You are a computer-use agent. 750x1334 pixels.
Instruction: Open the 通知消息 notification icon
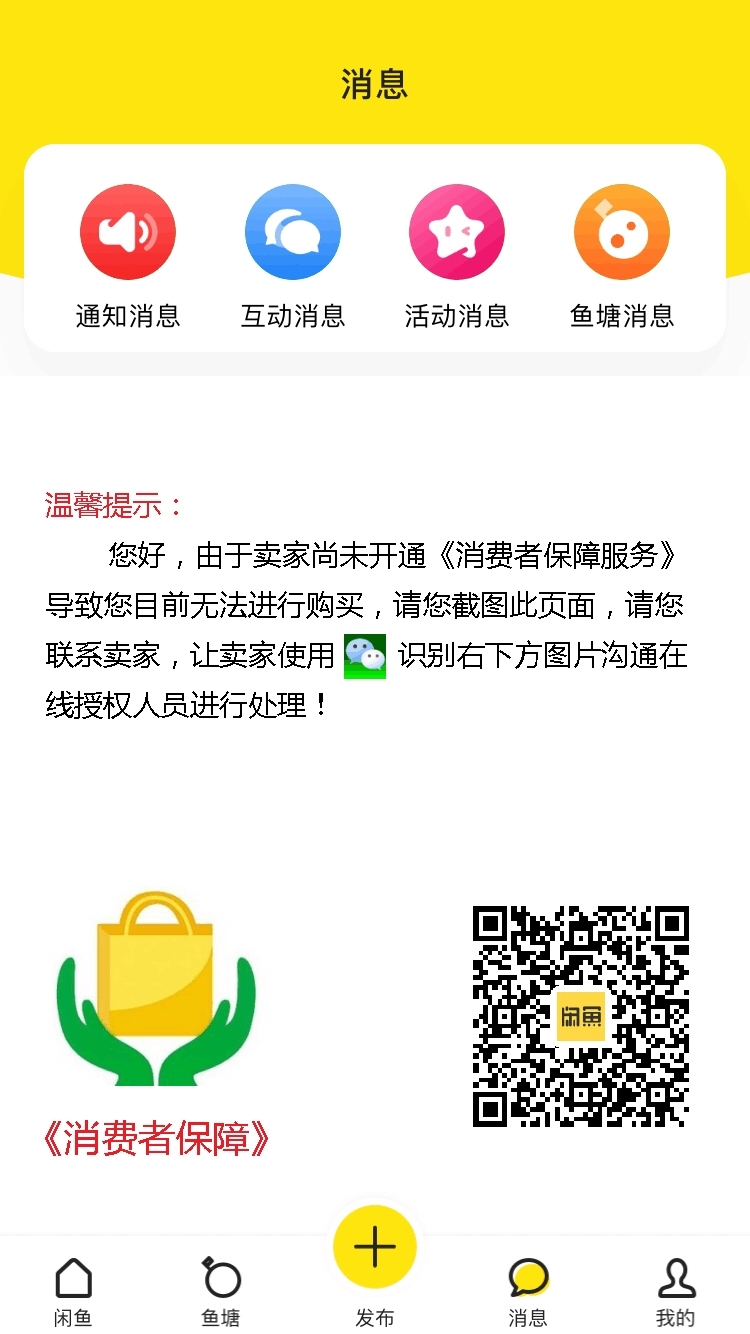(x=128, y=231)
